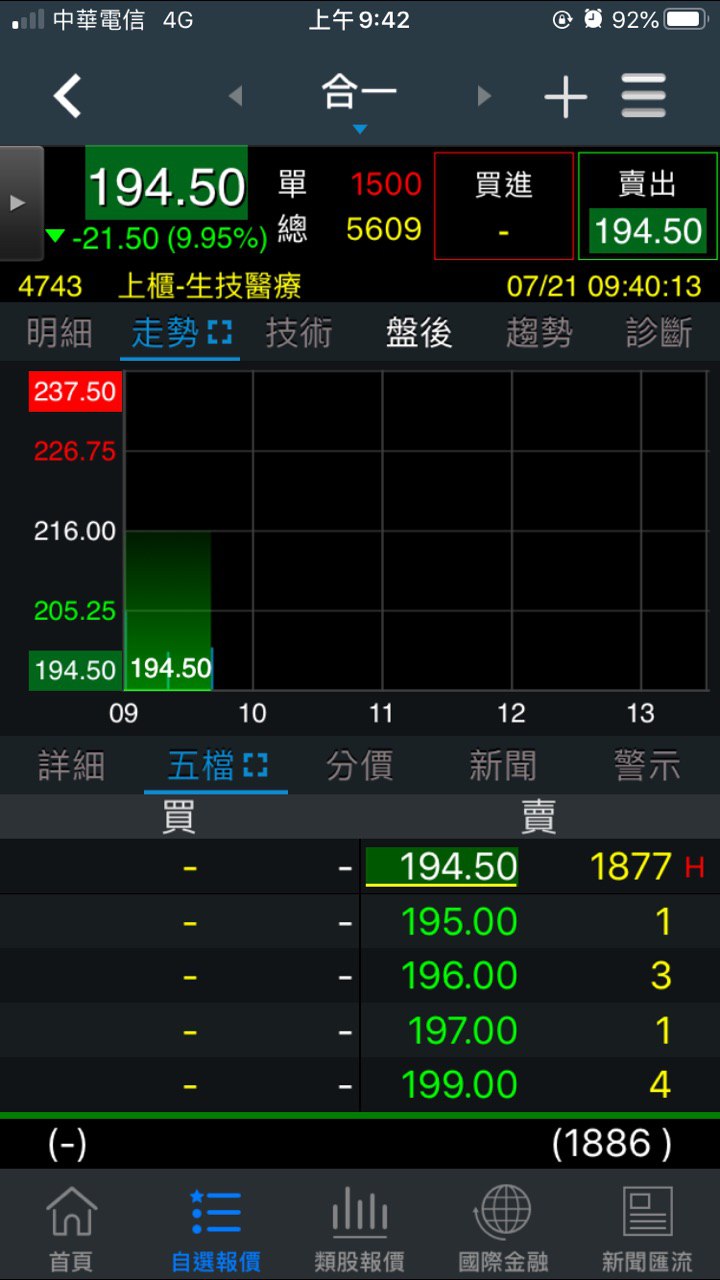720x1280 pixels.
Task: View the 趨勢 tab
Action: point(539,333)
